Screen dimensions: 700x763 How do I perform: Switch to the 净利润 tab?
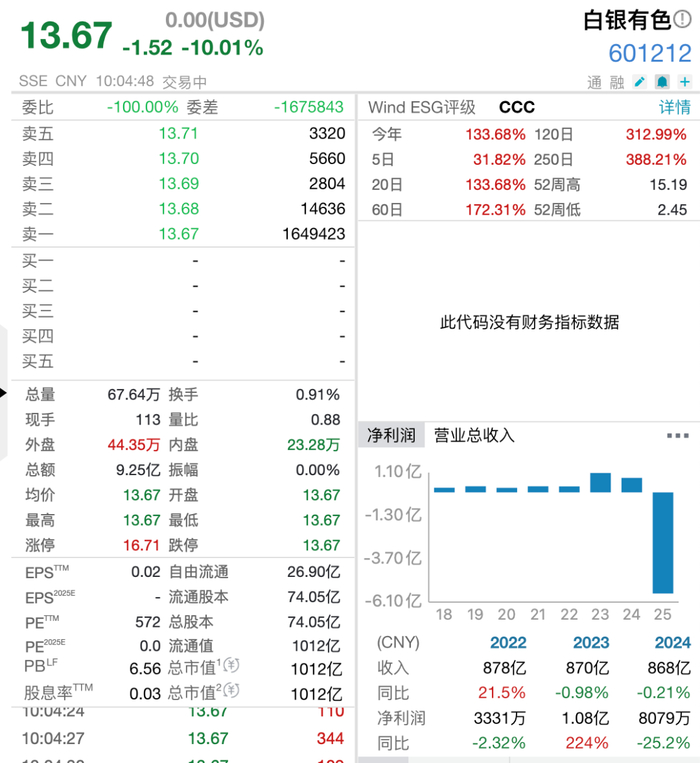click(391, 435)
